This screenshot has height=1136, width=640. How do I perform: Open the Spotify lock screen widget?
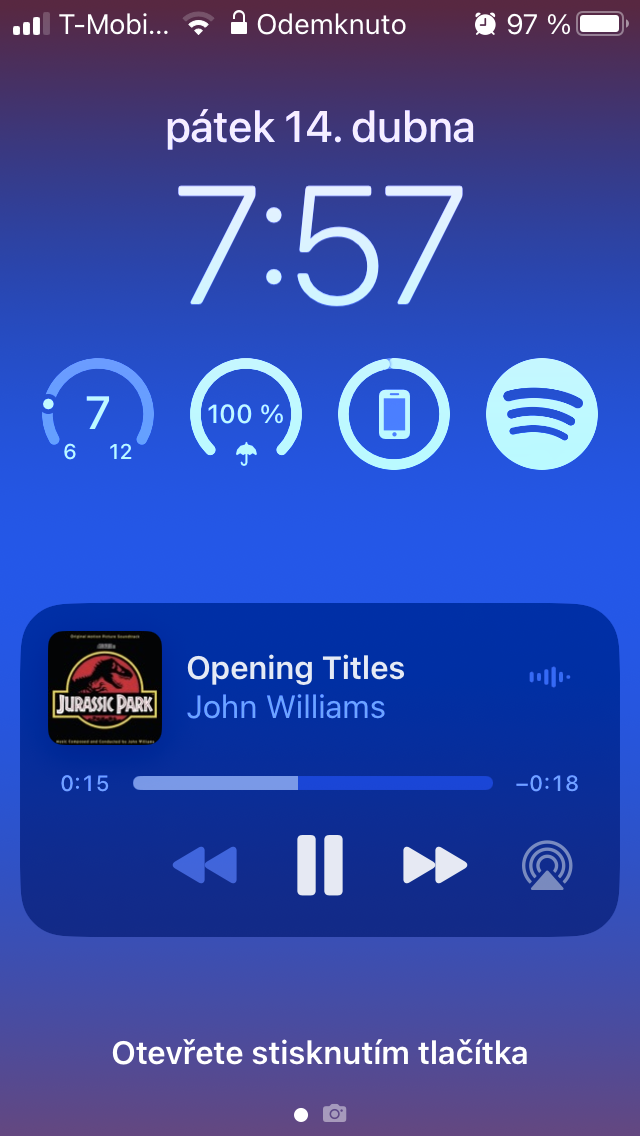(x=541, y=413)
